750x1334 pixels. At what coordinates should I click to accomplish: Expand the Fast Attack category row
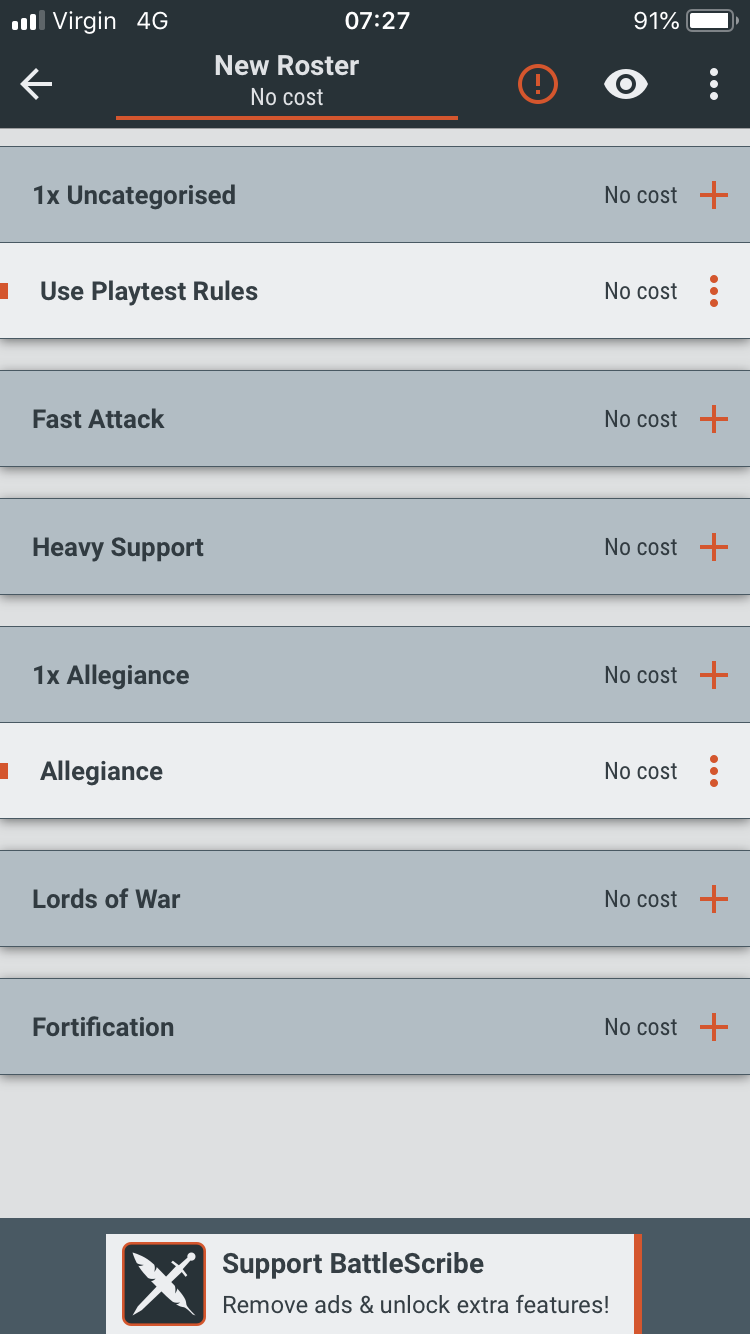(x=300, y=419)
